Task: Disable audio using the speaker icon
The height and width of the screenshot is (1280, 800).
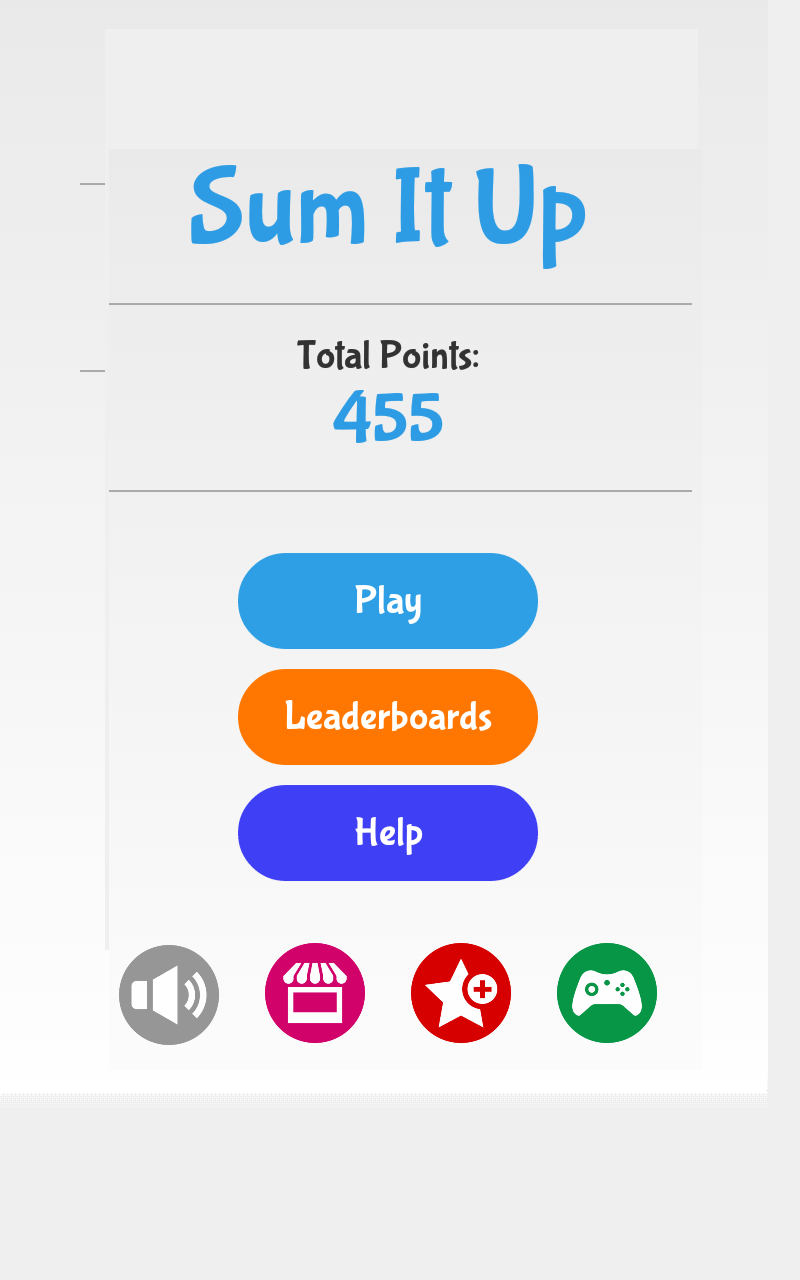Action: 168,993
